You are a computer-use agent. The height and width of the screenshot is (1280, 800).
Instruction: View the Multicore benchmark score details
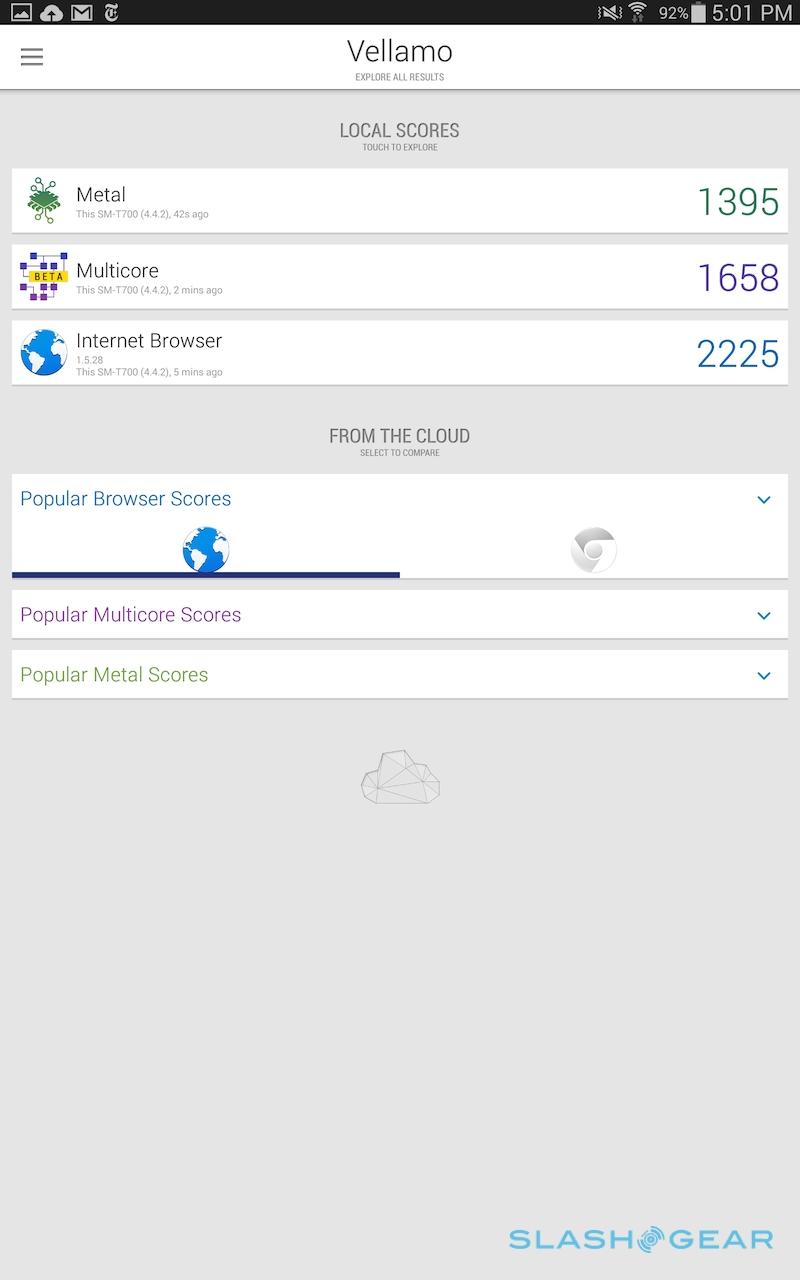[400, 277]
